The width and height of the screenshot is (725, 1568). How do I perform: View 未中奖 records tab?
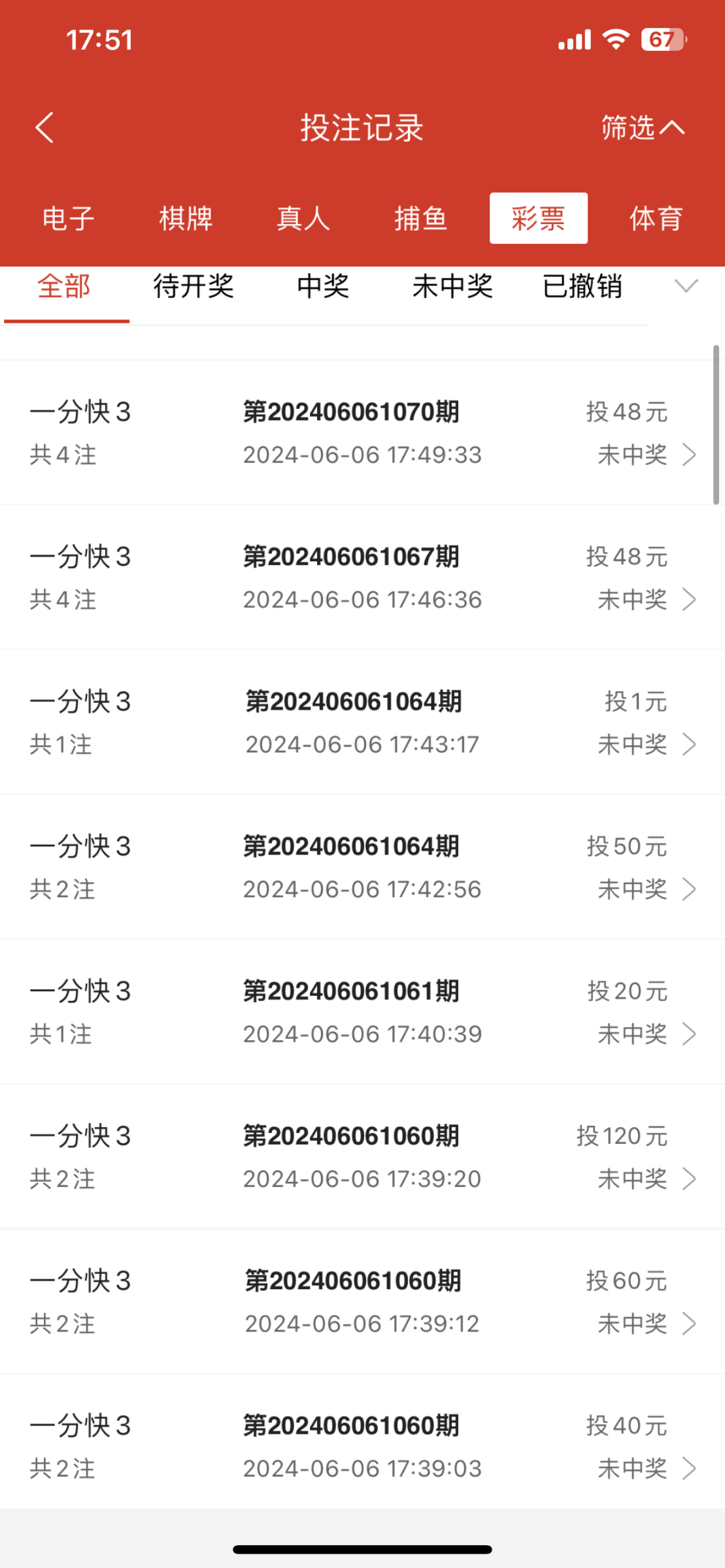tap(452, 287)
